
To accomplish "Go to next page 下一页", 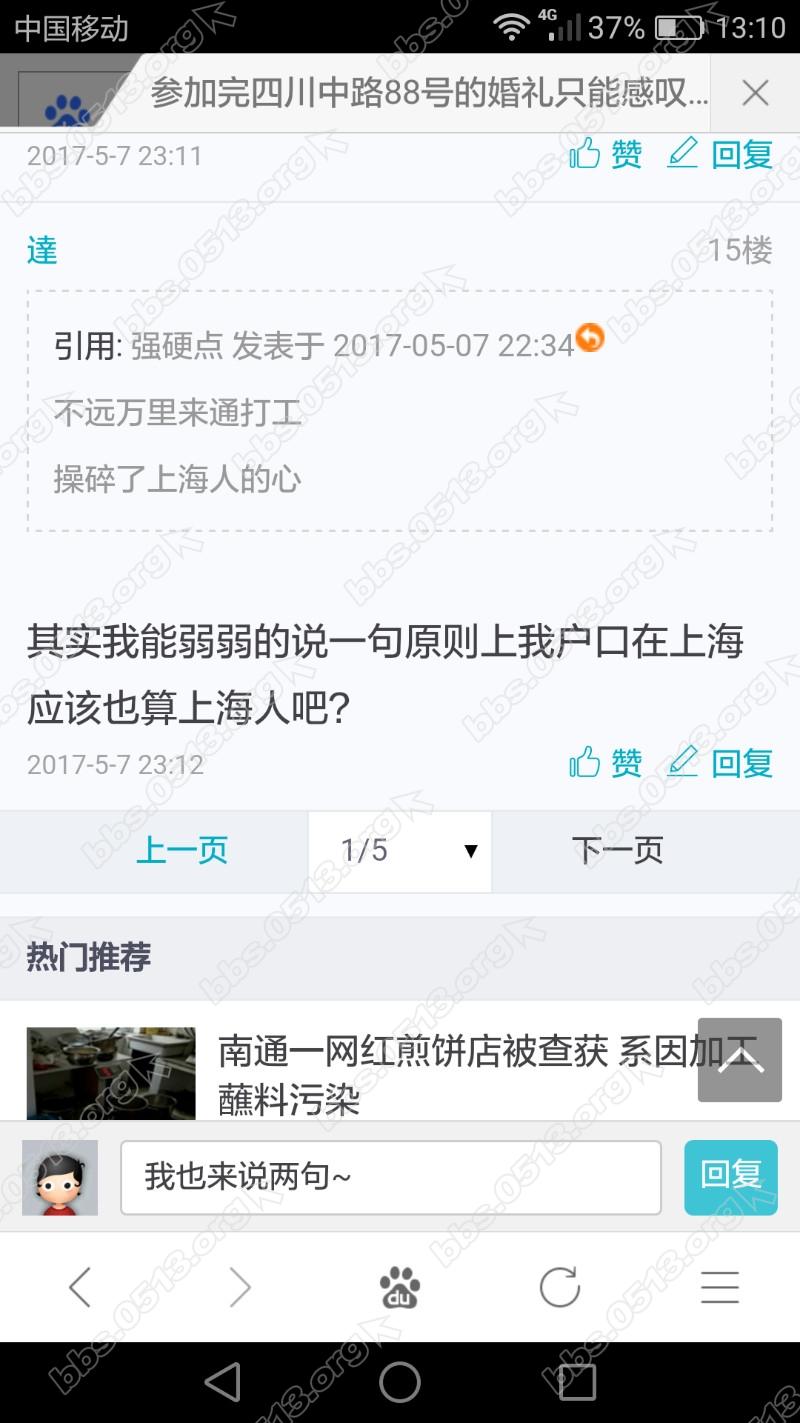I will pos(618,851).
